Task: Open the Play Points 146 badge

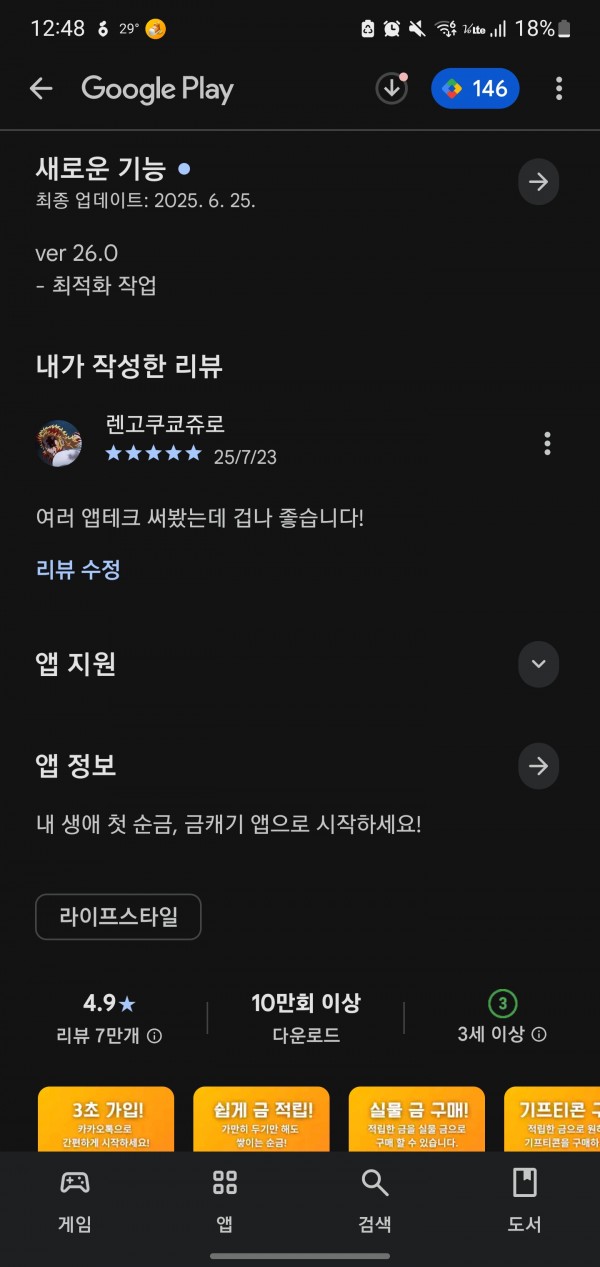Action: tap(475, 89)
